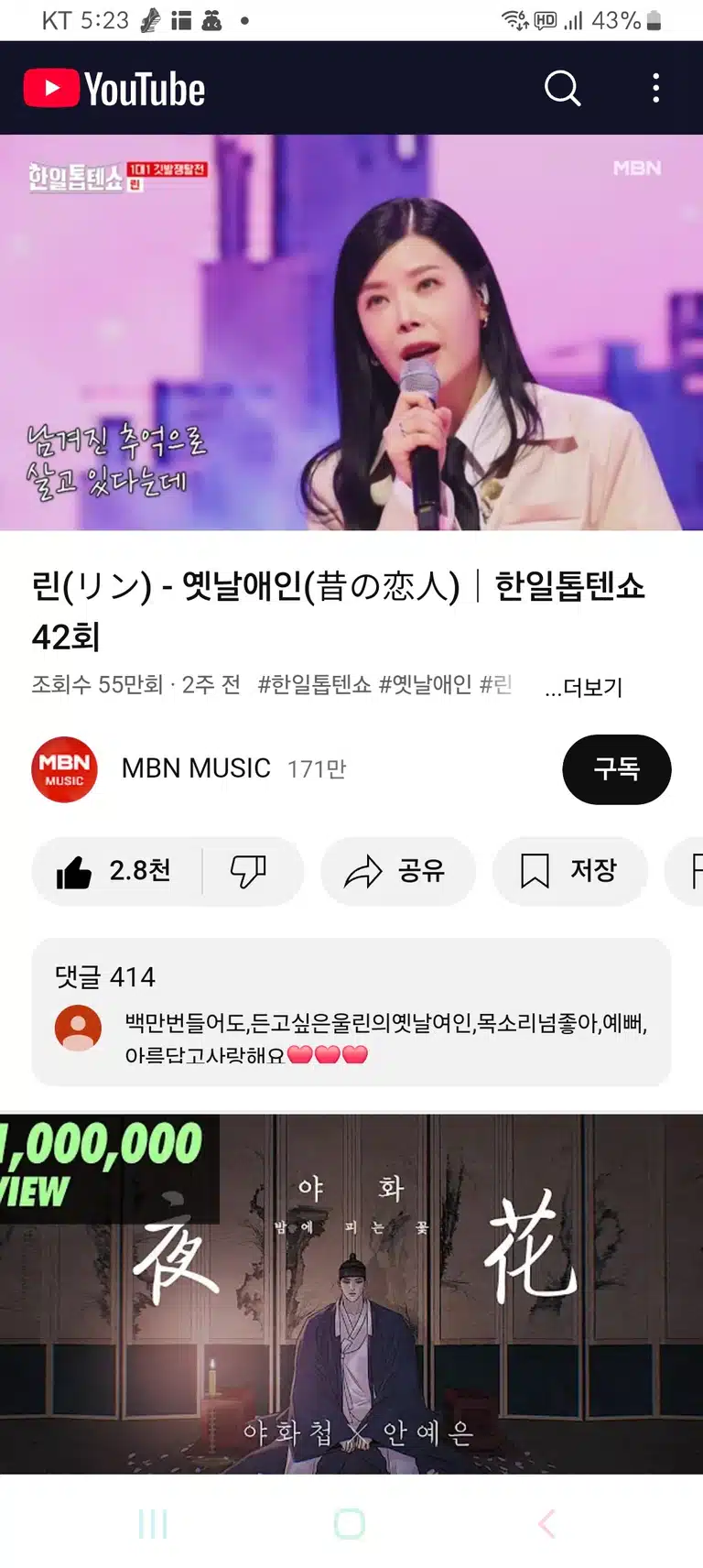Expand the description with ...더보기

click(x=584, y=687)
